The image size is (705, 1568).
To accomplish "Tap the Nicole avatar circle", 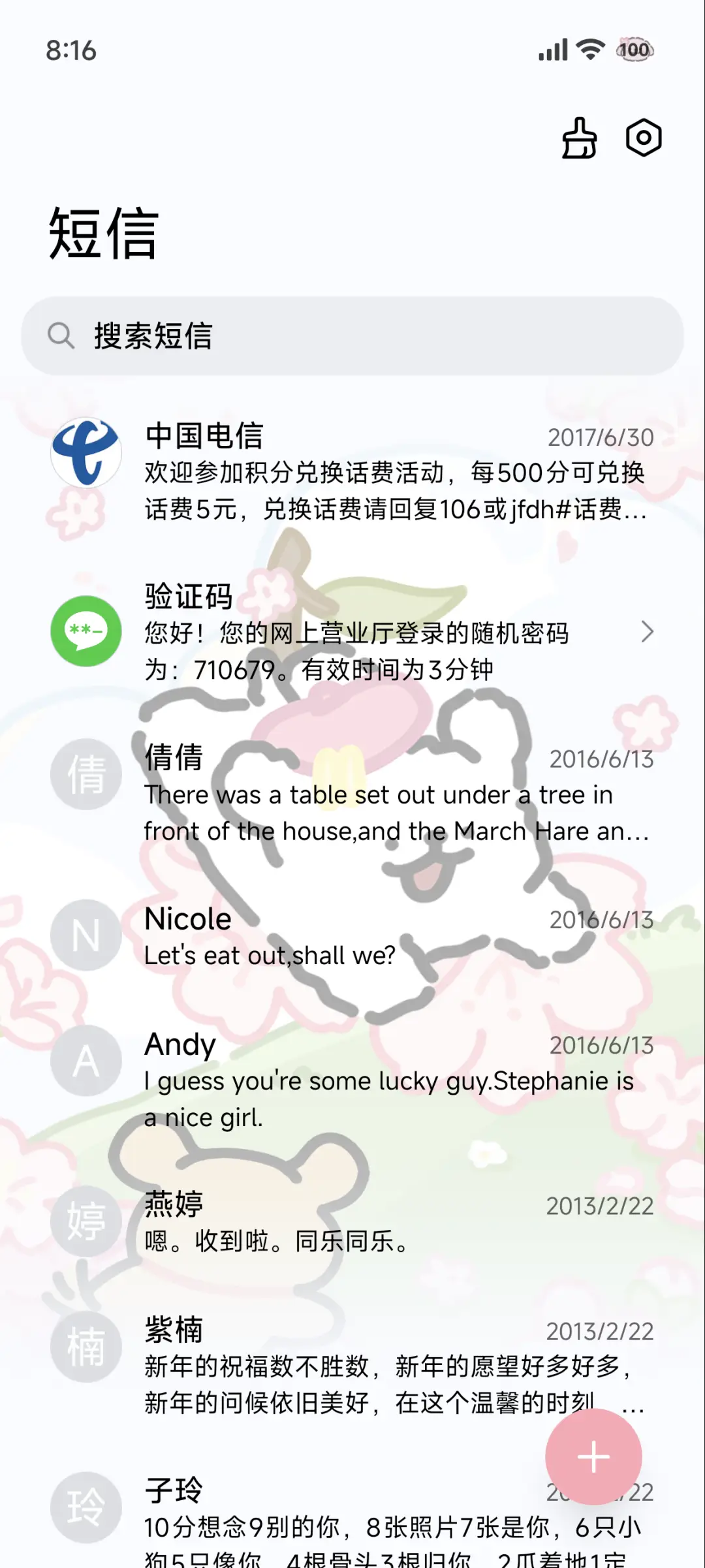I will [x=85, y=935].
